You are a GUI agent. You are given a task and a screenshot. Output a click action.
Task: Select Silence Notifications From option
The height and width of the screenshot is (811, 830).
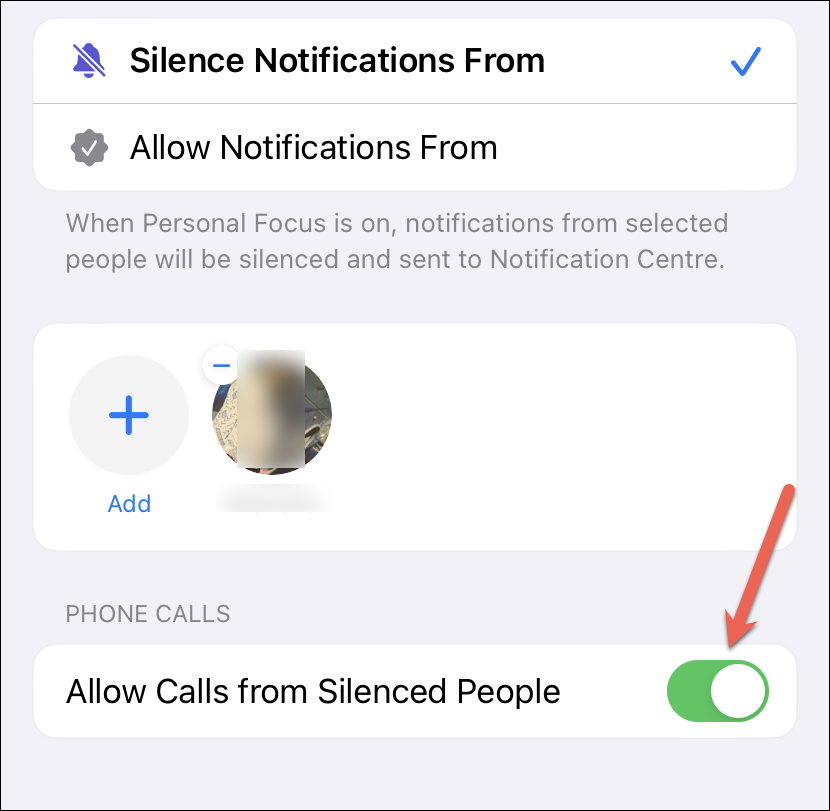click(x=336, y=61)
